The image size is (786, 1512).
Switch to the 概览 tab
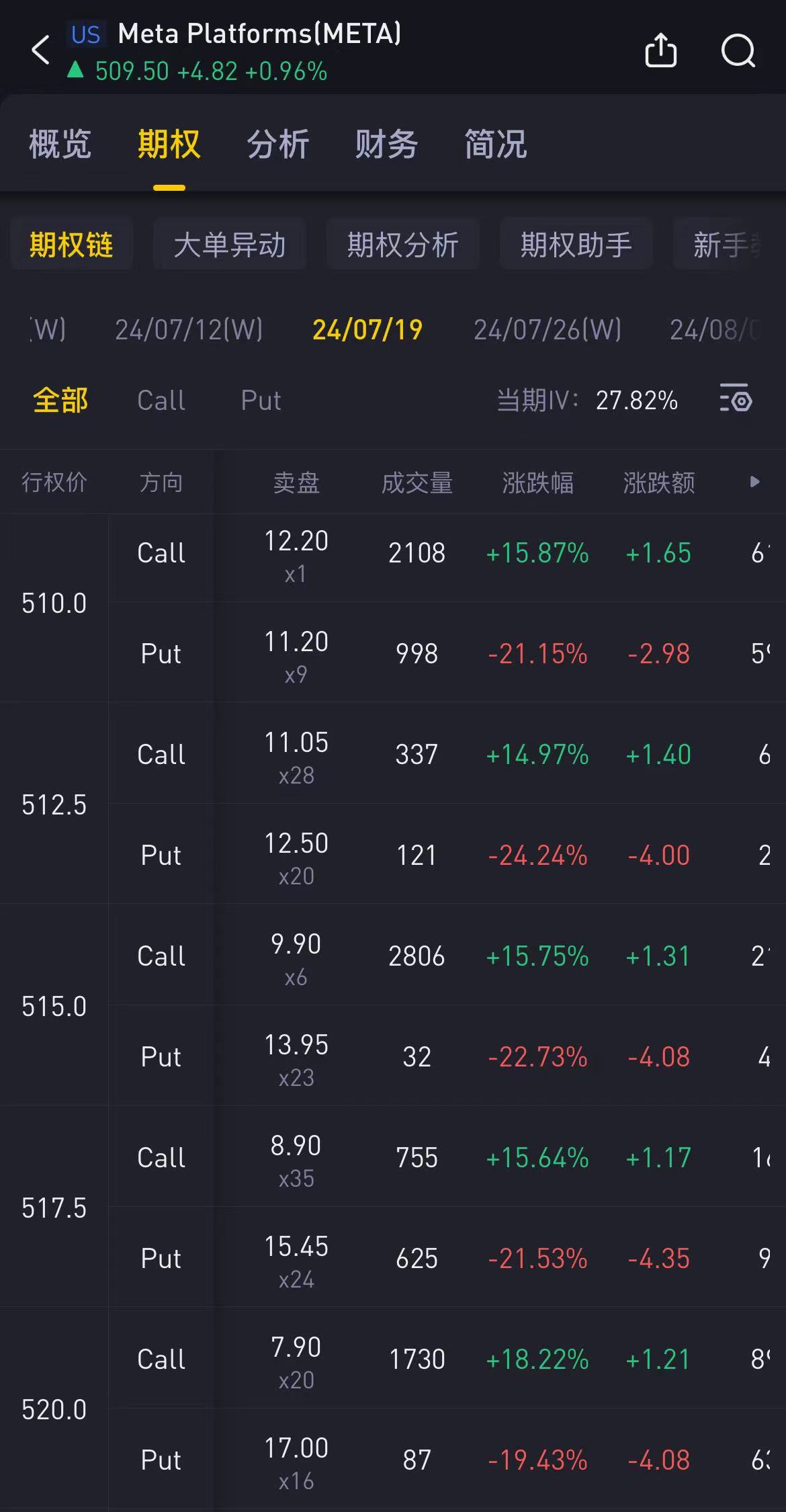pos(60,144)
